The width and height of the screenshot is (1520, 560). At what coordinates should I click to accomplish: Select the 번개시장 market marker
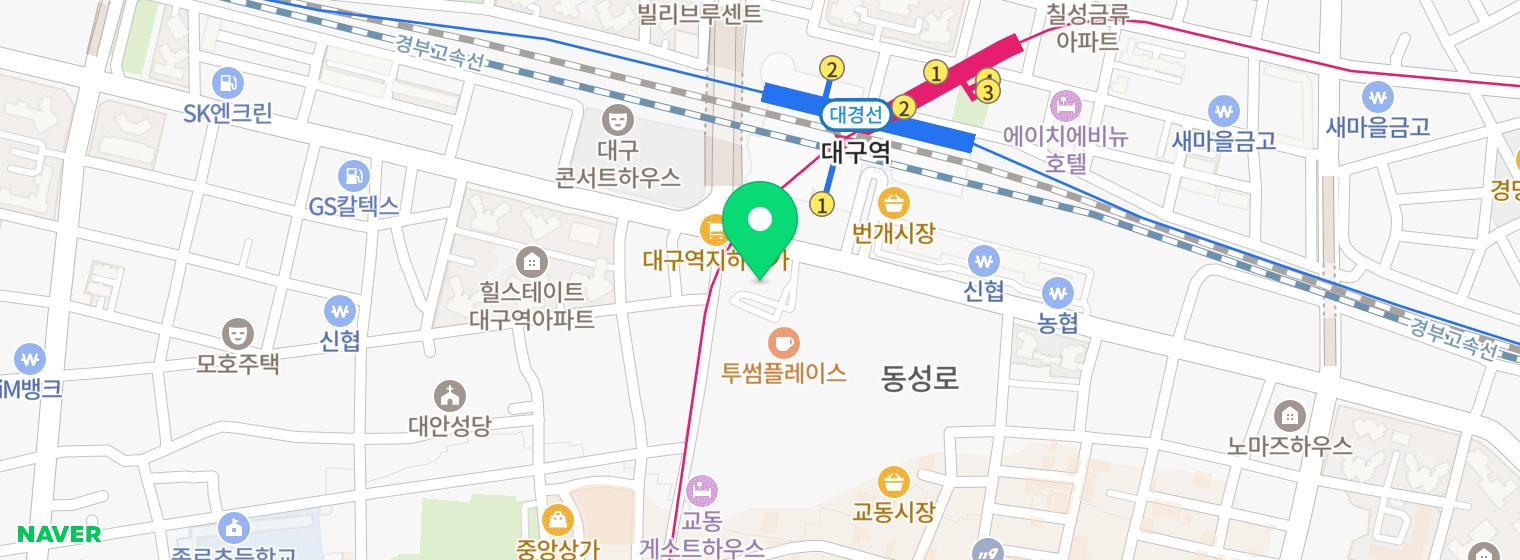tap(893, 203)
